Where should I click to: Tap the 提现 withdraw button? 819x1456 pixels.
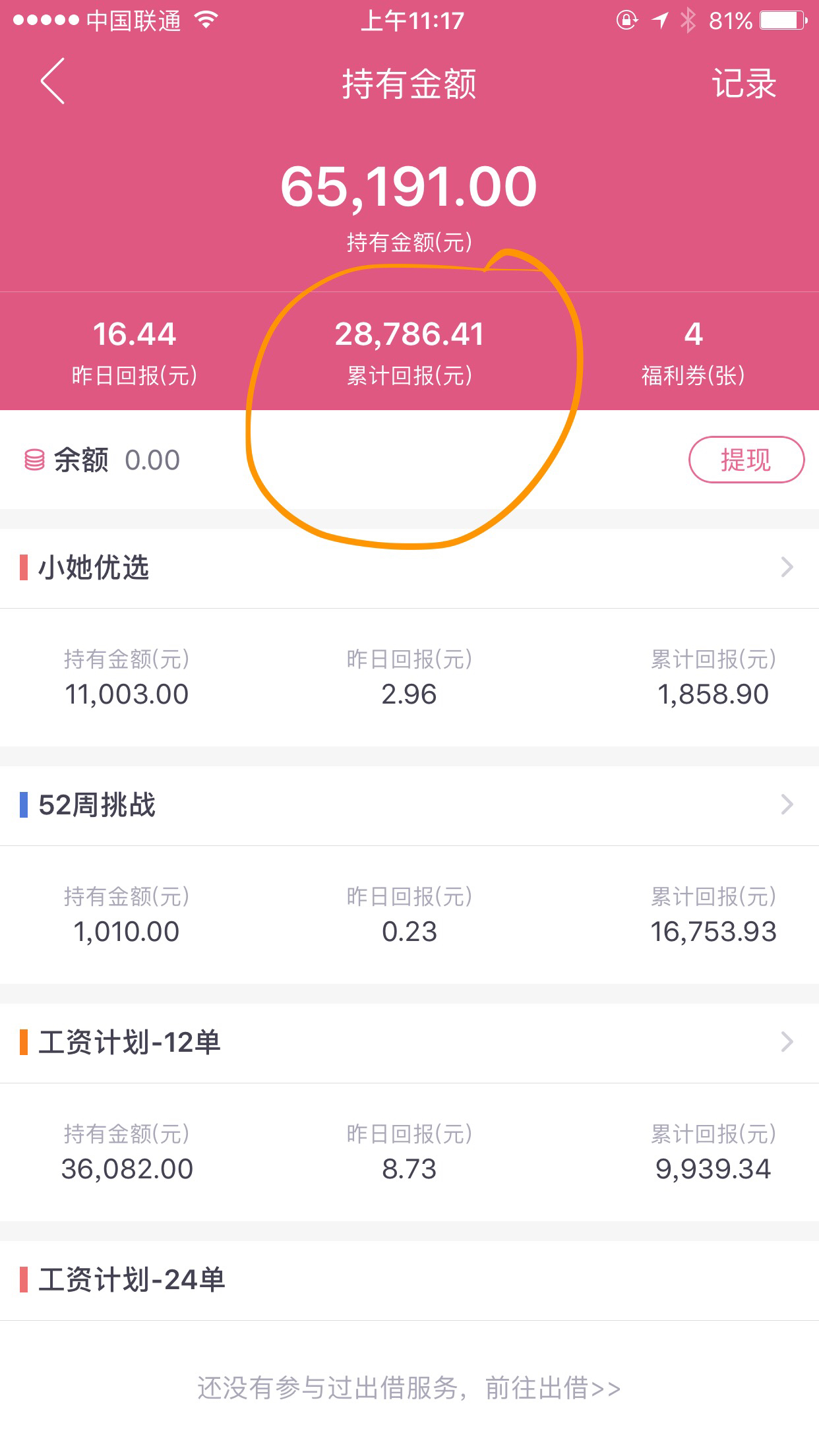[746, 460]
